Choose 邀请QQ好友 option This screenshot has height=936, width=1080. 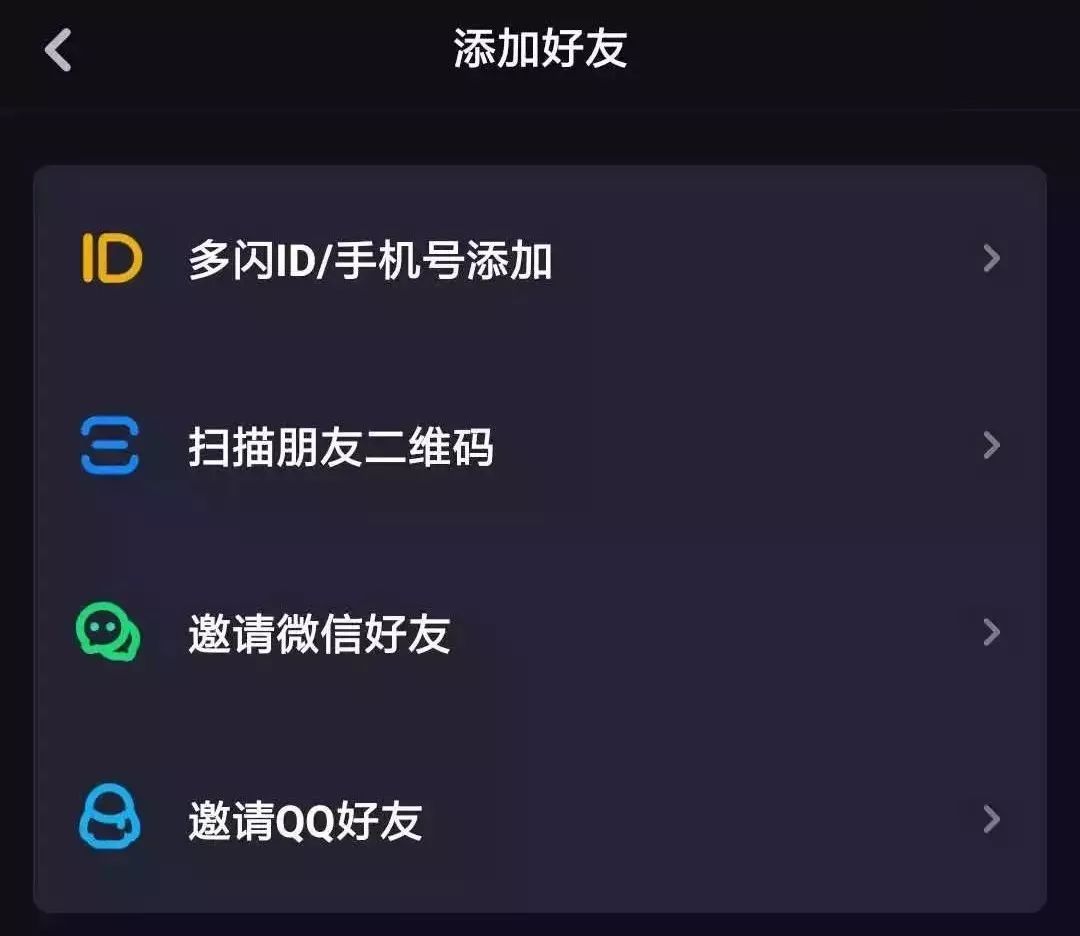[x=305, y=820]
